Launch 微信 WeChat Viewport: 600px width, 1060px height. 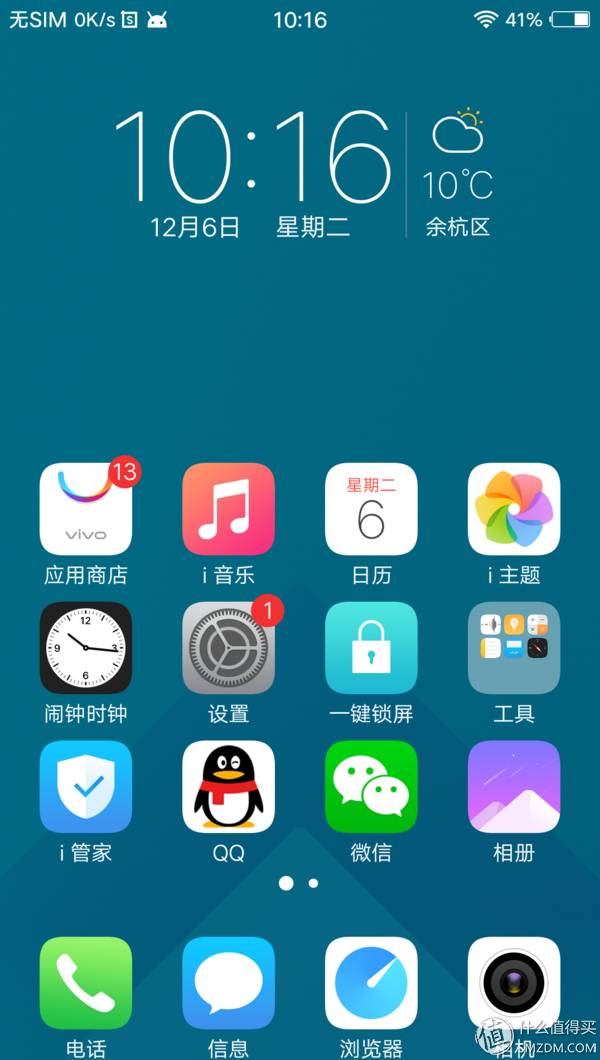pos(371,787)
